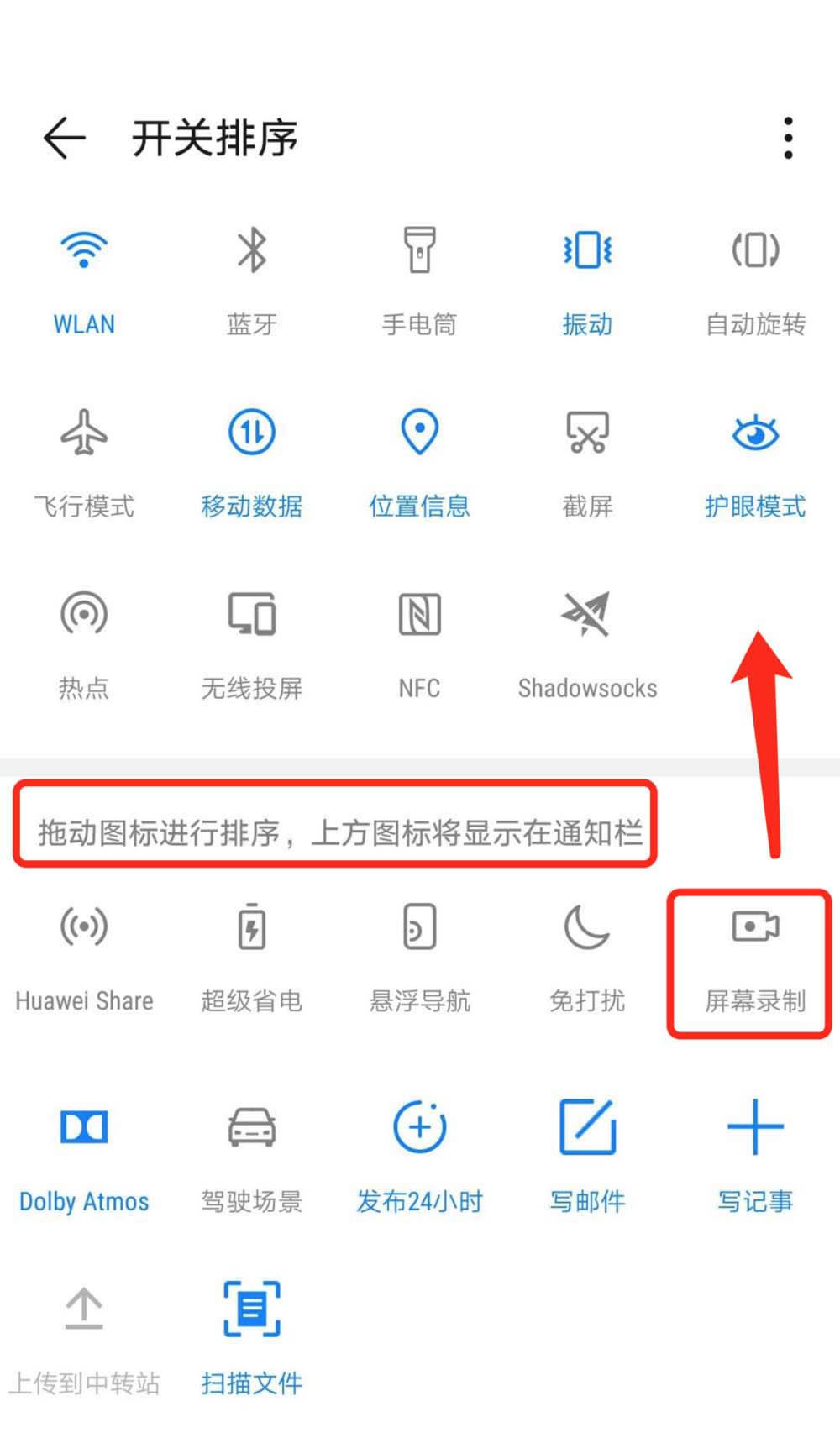Select the 屏幕录制 screen recording tile
The image size is (840, 1438).
click(x=753, y=928)
